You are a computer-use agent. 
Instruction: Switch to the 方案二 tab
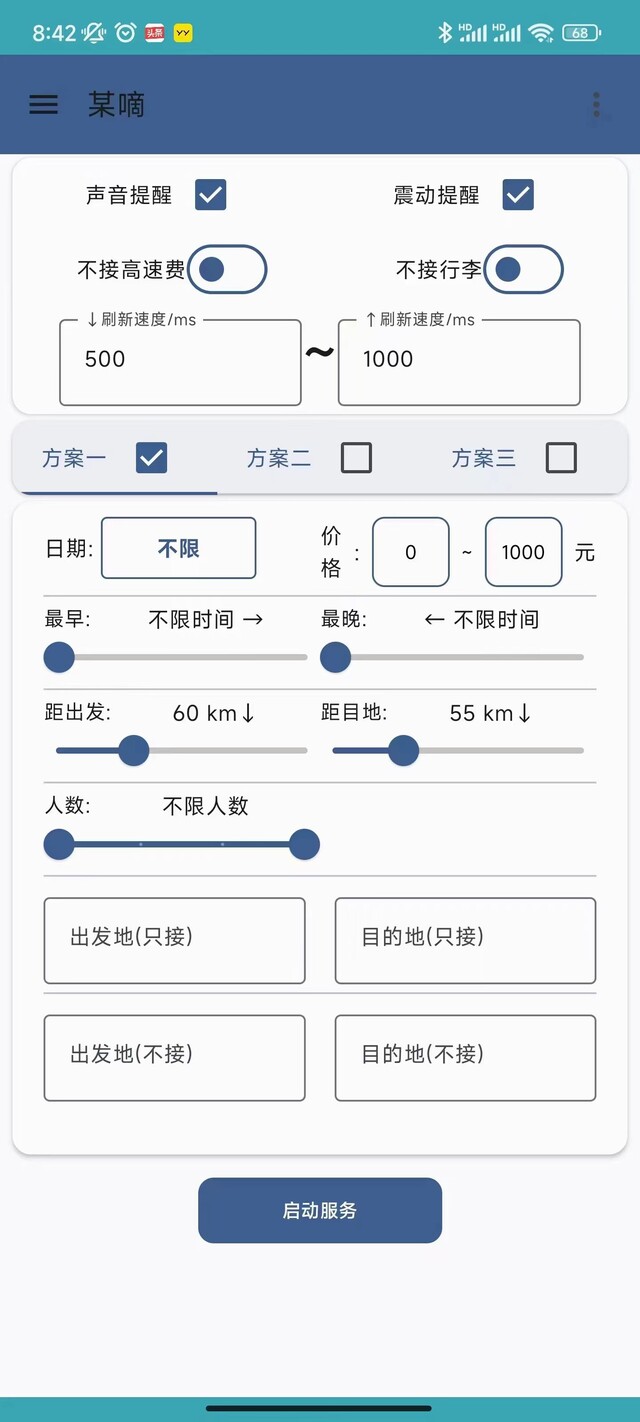279,459
